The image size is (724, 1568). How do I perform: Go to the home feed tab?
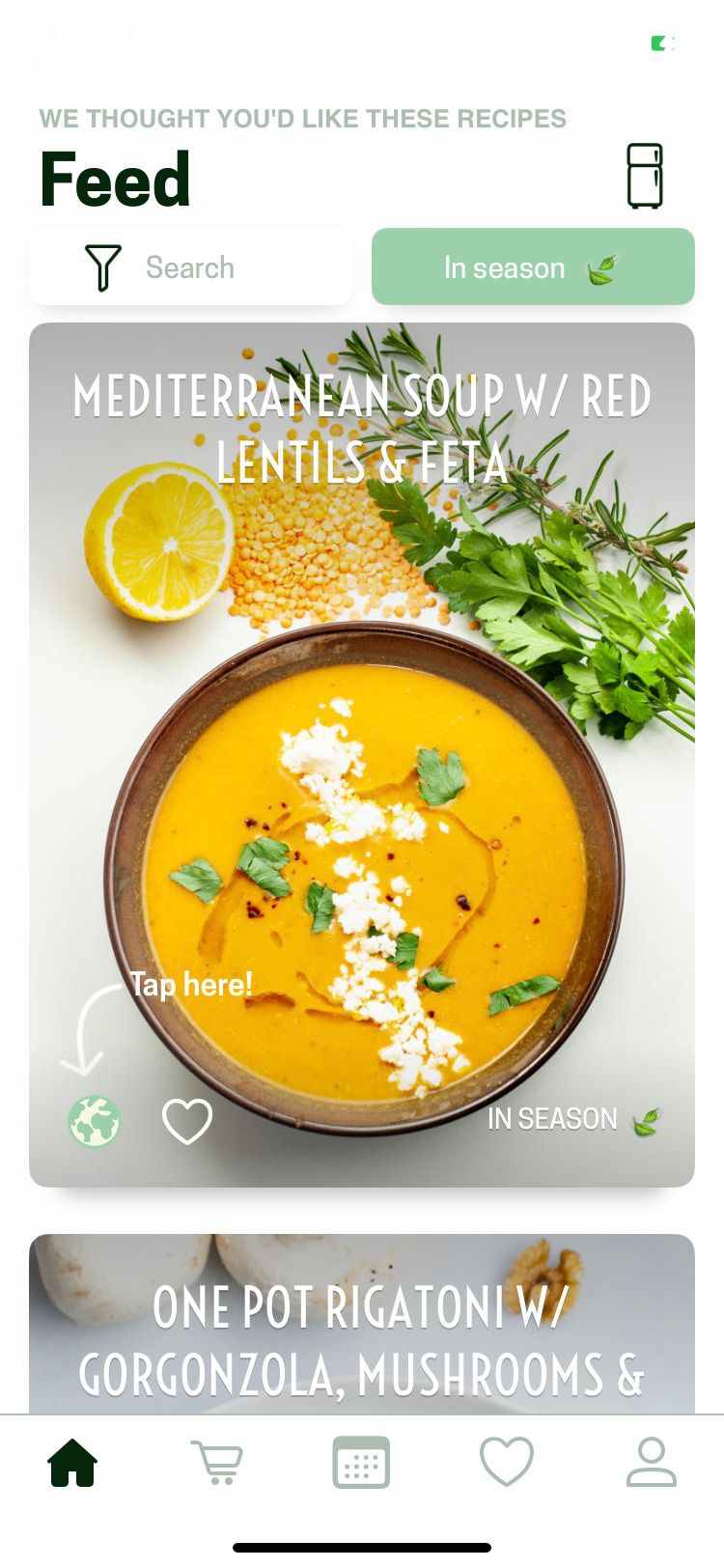click(72, 1462)
